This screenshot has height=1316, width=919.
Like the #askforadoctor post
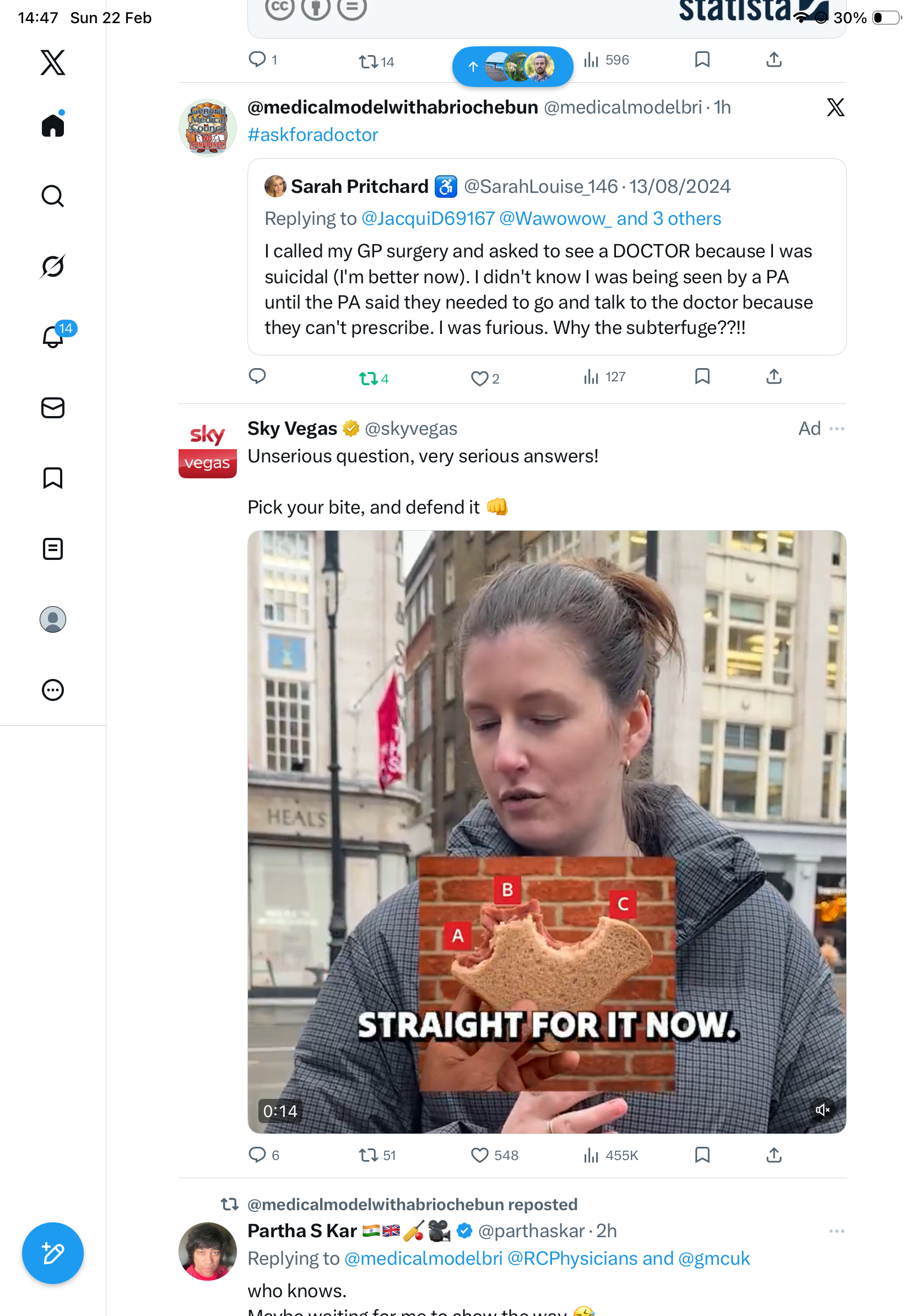479,378
